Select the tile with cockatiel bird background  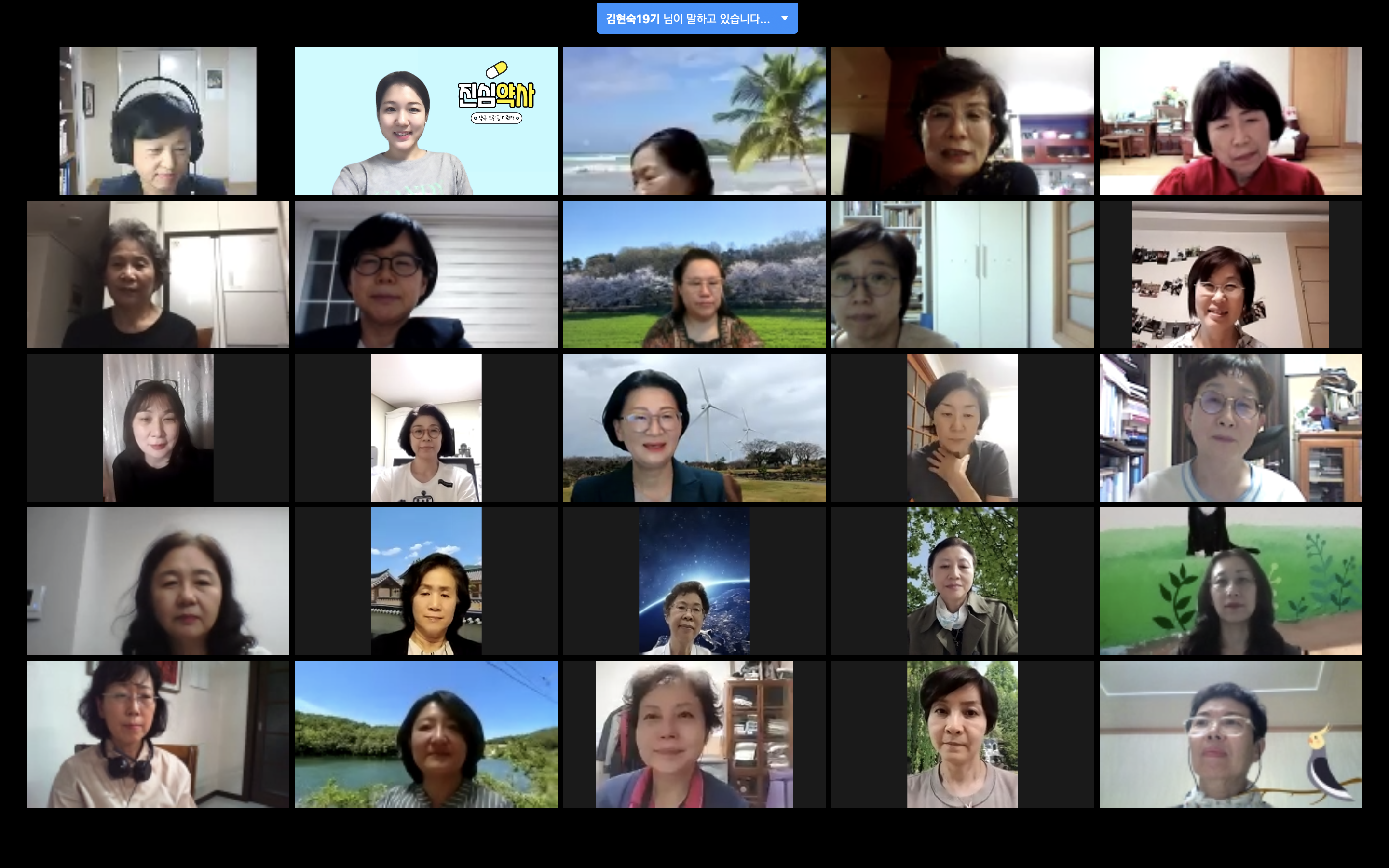click(x=1230, y=733)
